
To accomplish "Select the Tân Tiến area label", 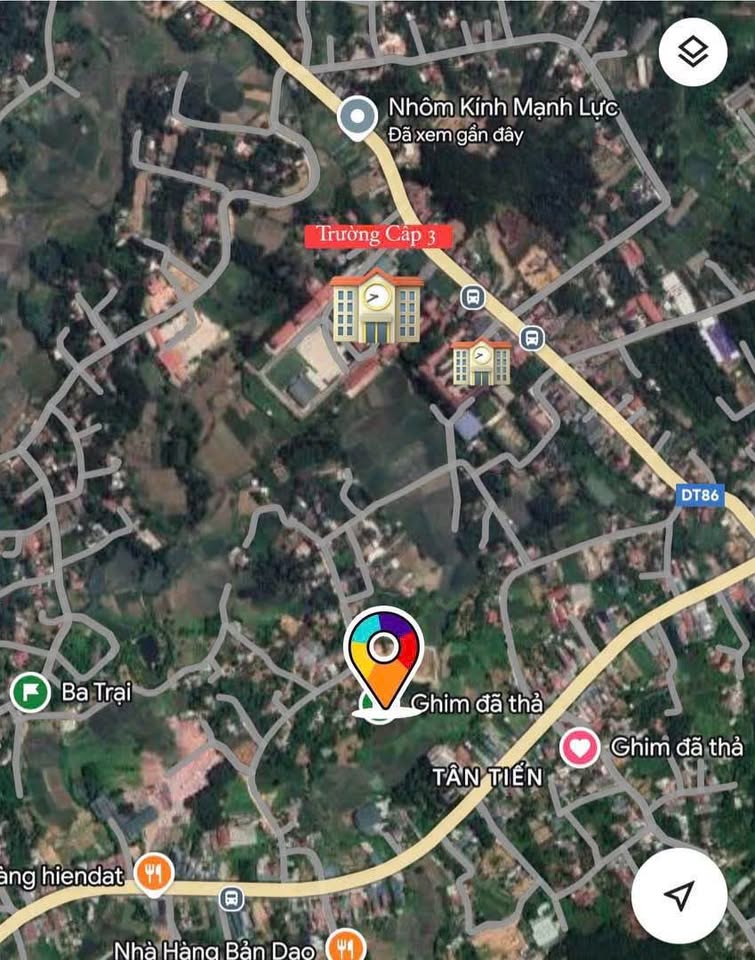I will pyautogui.click(x=489, y=776).
